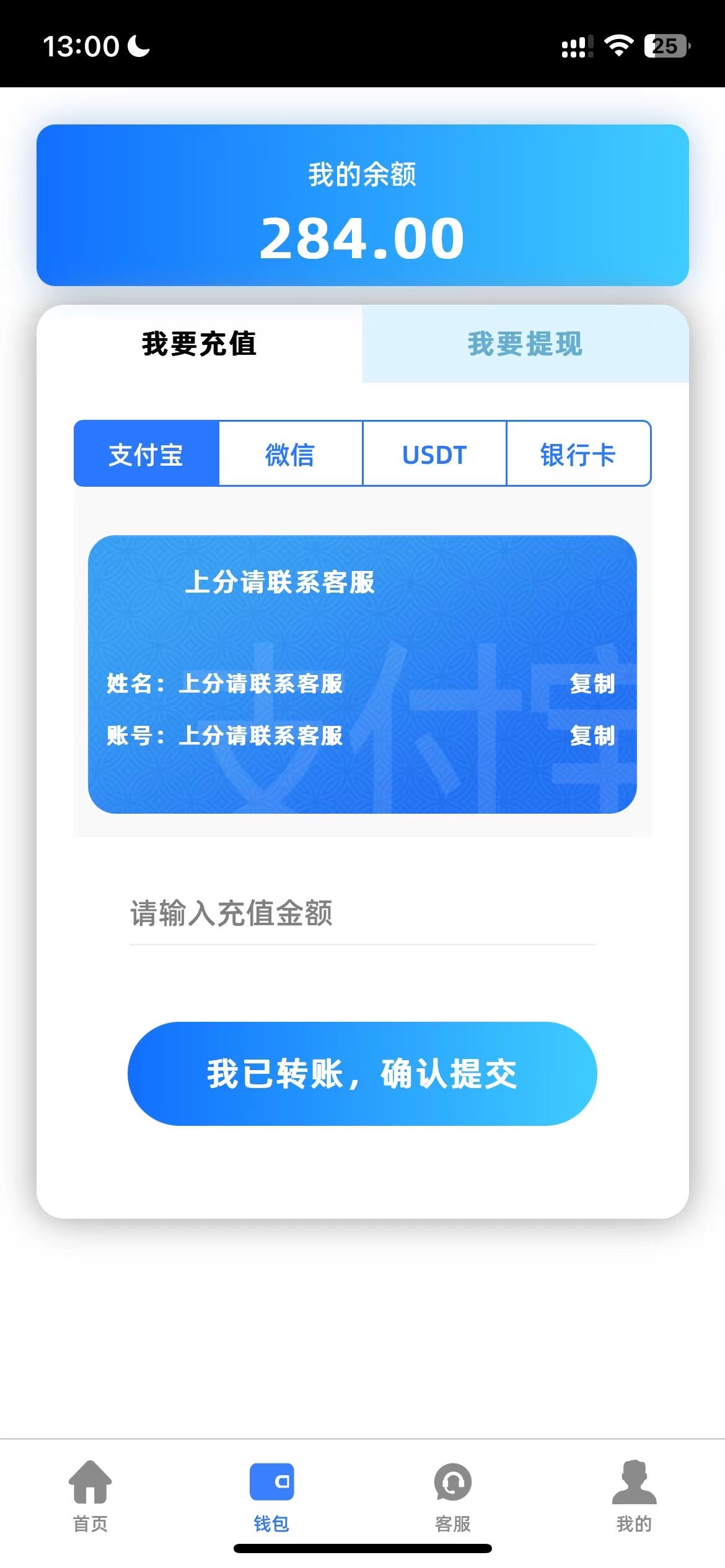Screen dimensions: 725x1568
Task: Copy the 账号 value with 复制
Action: (x=592, y=736)
